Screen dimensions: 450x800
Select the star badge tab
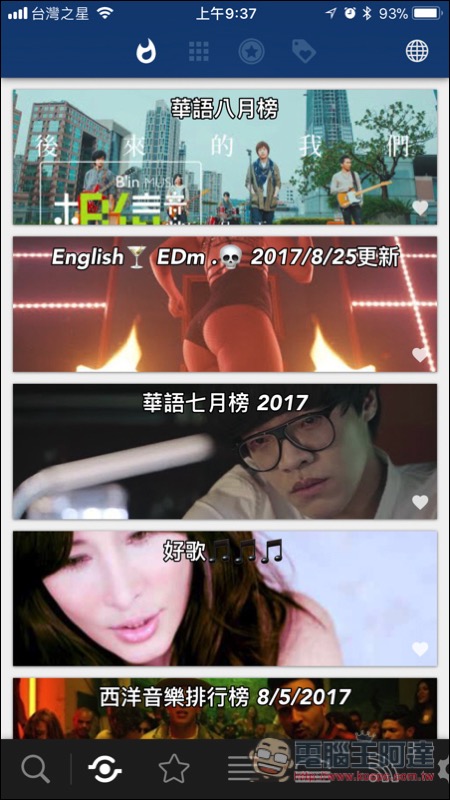point(252,52)
